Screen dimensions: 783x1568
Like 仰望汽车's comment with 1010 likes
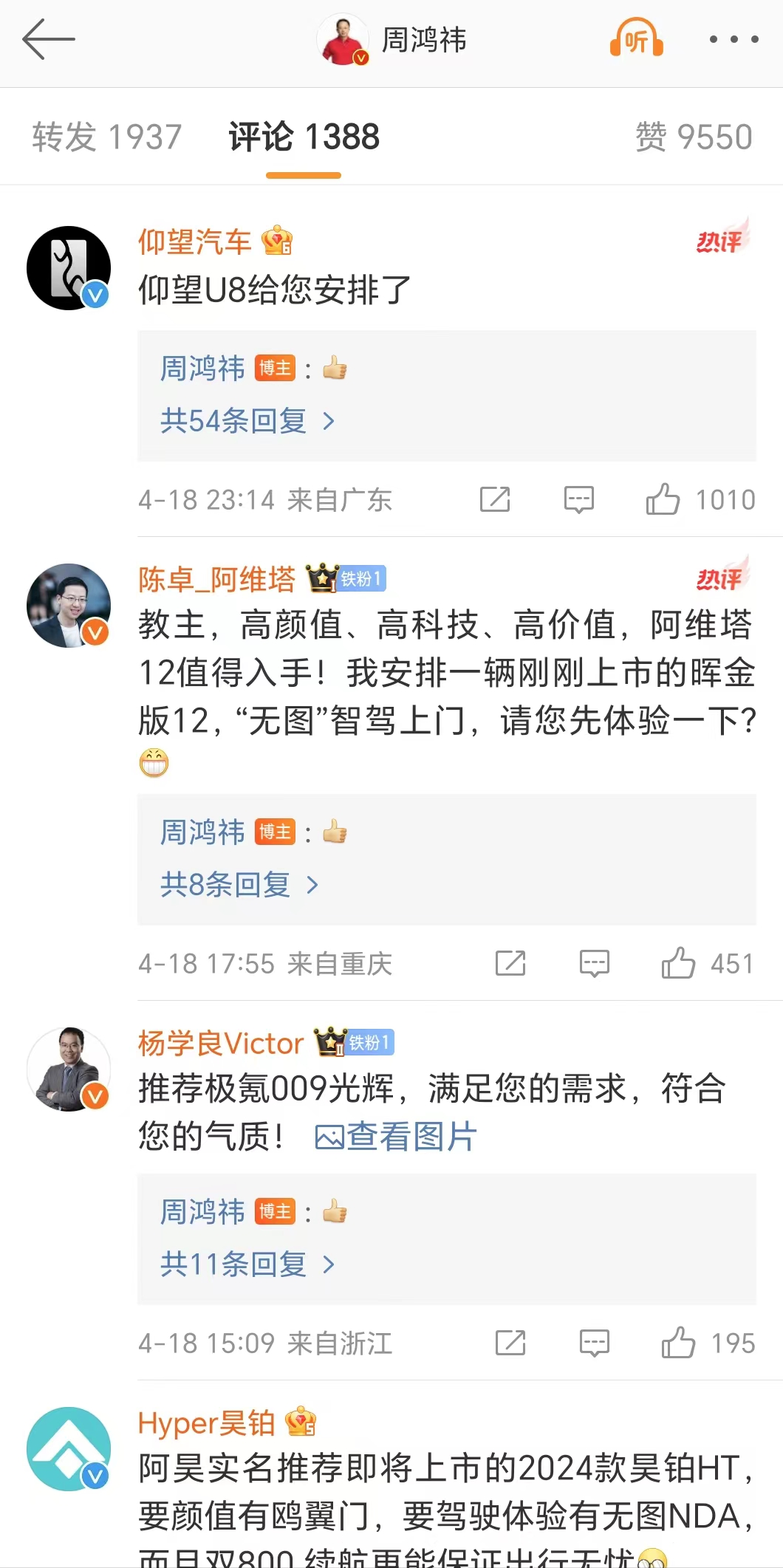[x=663, y=500]
